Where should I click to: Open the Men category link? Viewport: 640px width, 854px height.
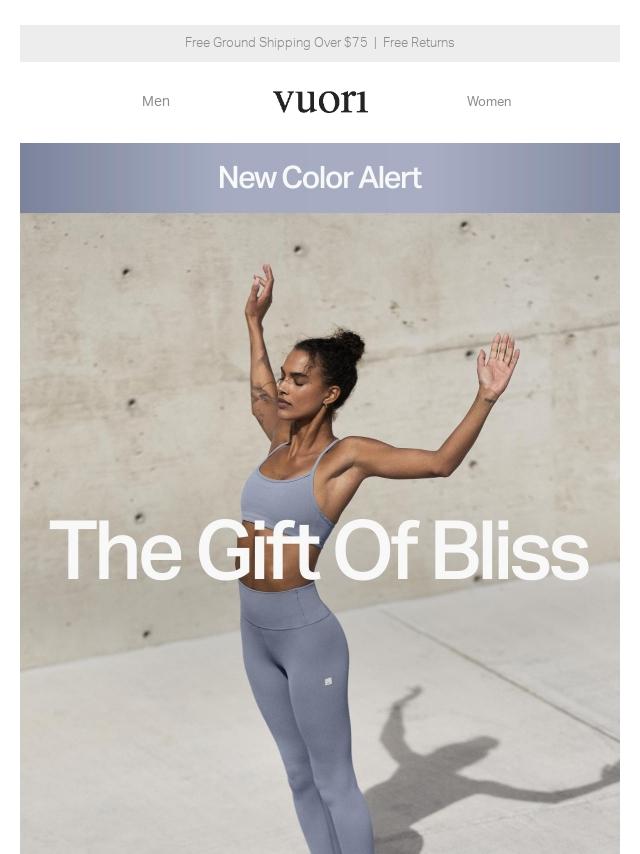coord(156,101)
